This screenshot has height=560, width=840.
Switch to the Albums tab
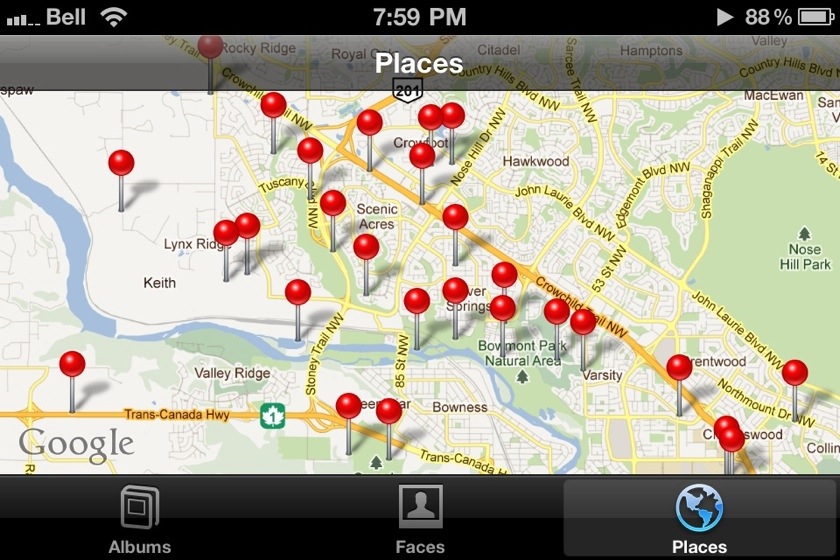point(139,518)
